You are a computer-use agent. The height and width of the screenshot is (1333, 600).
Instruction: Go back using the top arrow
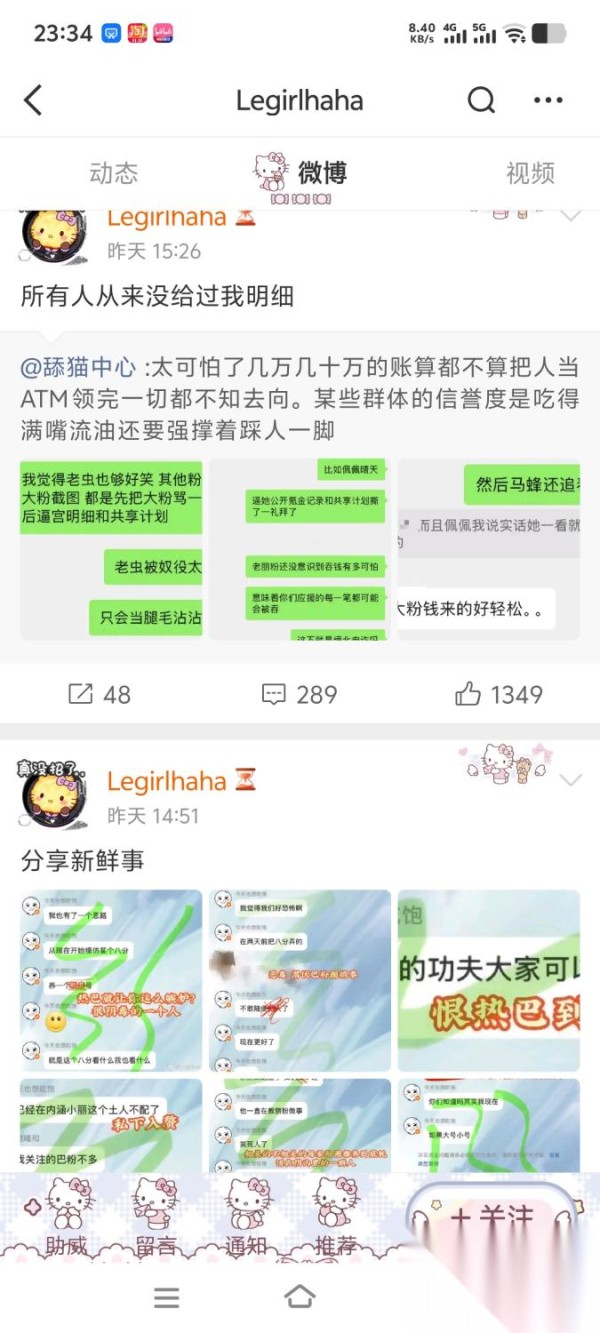[x=34, y=100]
